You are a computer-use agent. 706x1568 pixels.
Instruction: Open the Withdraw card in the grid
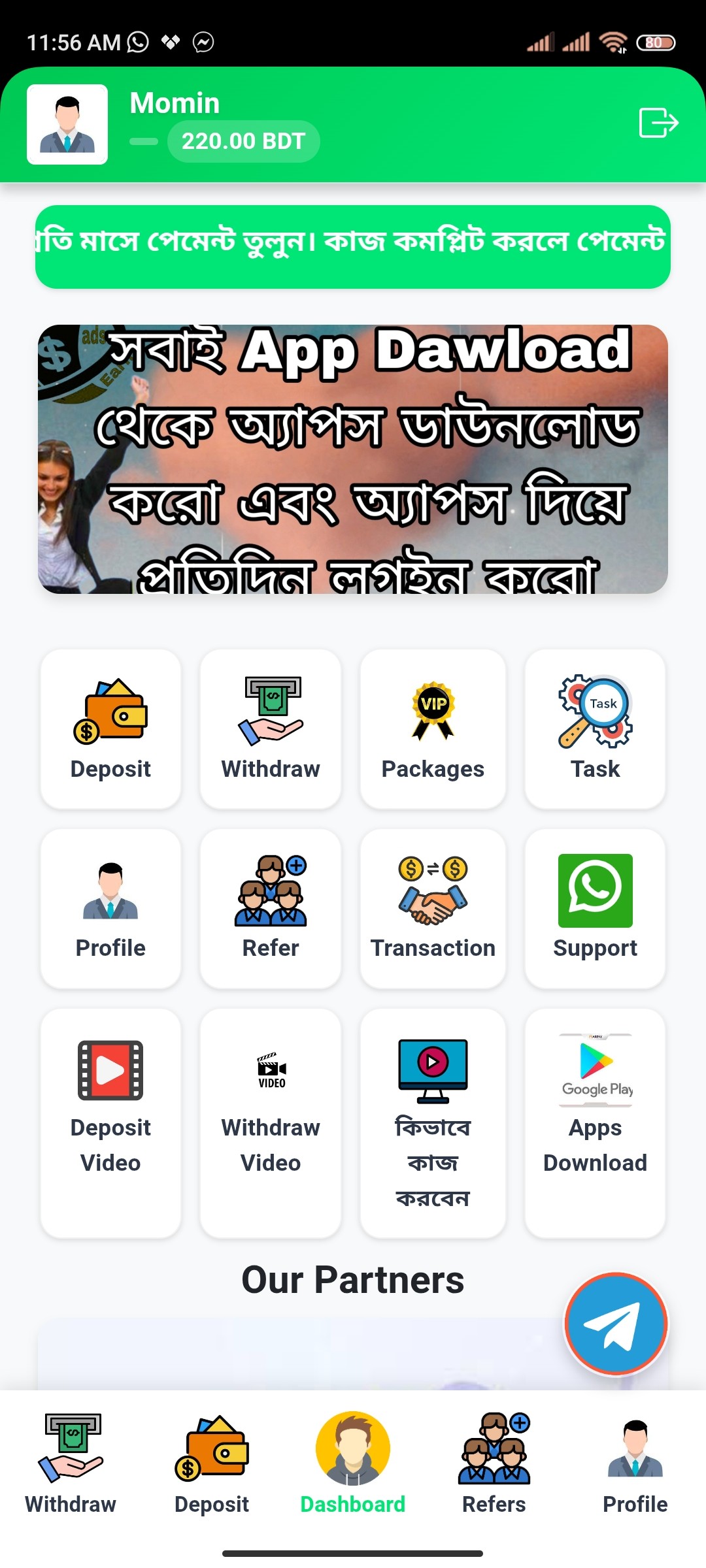click(x=271, y=728)
